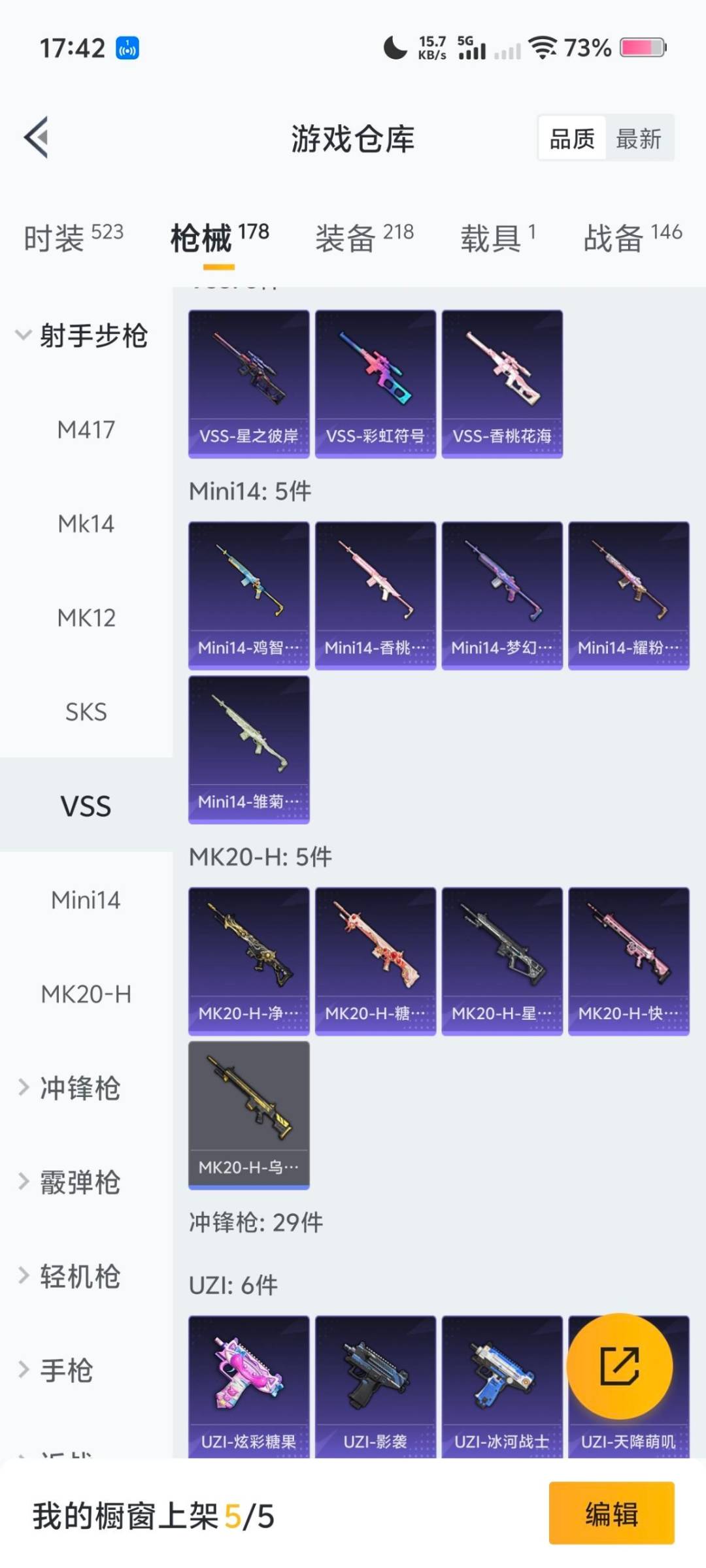Select the MK20-H-乌 weapon skin
The image size is (706, 1568).
(x=248, y=1114)
